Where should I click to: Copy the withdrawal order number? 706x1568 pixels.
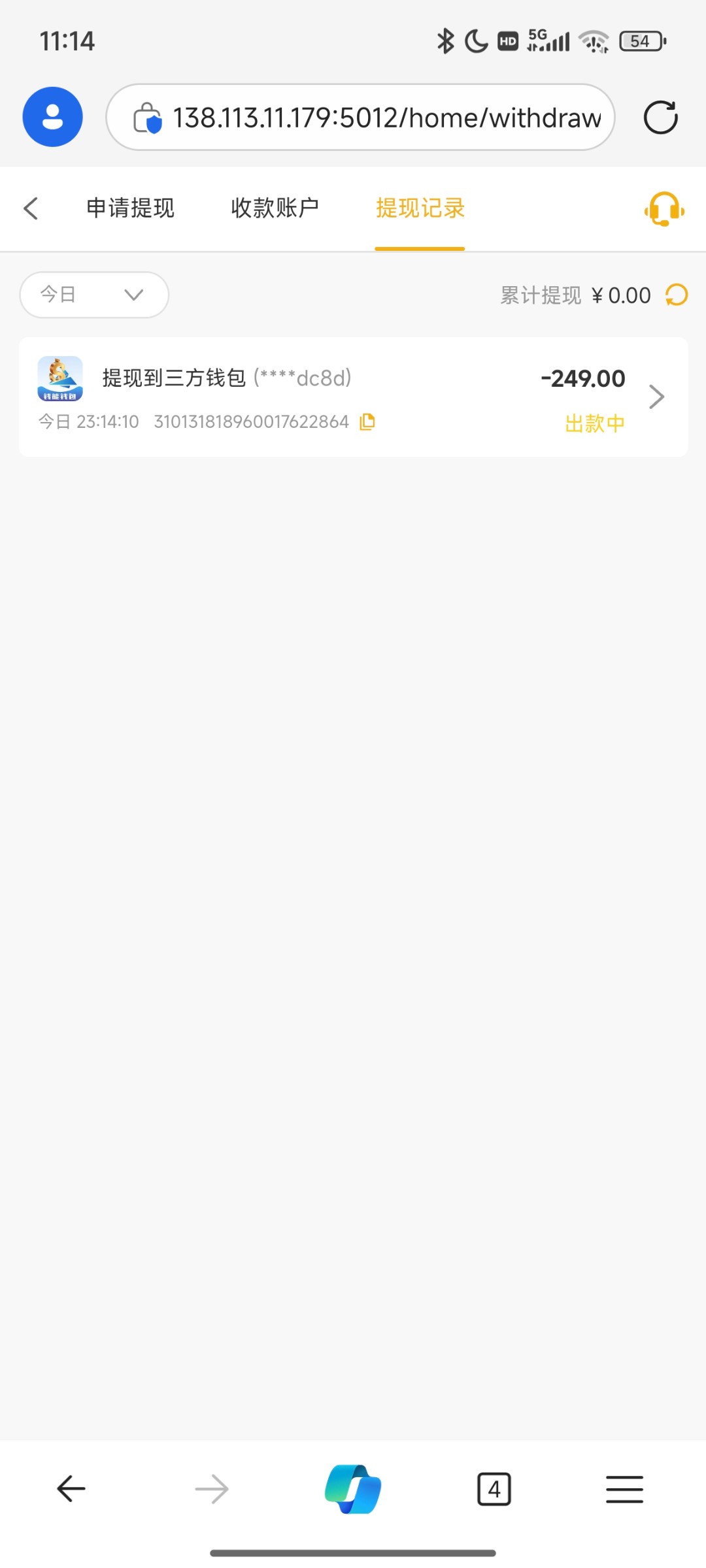[x=367, y=422]
